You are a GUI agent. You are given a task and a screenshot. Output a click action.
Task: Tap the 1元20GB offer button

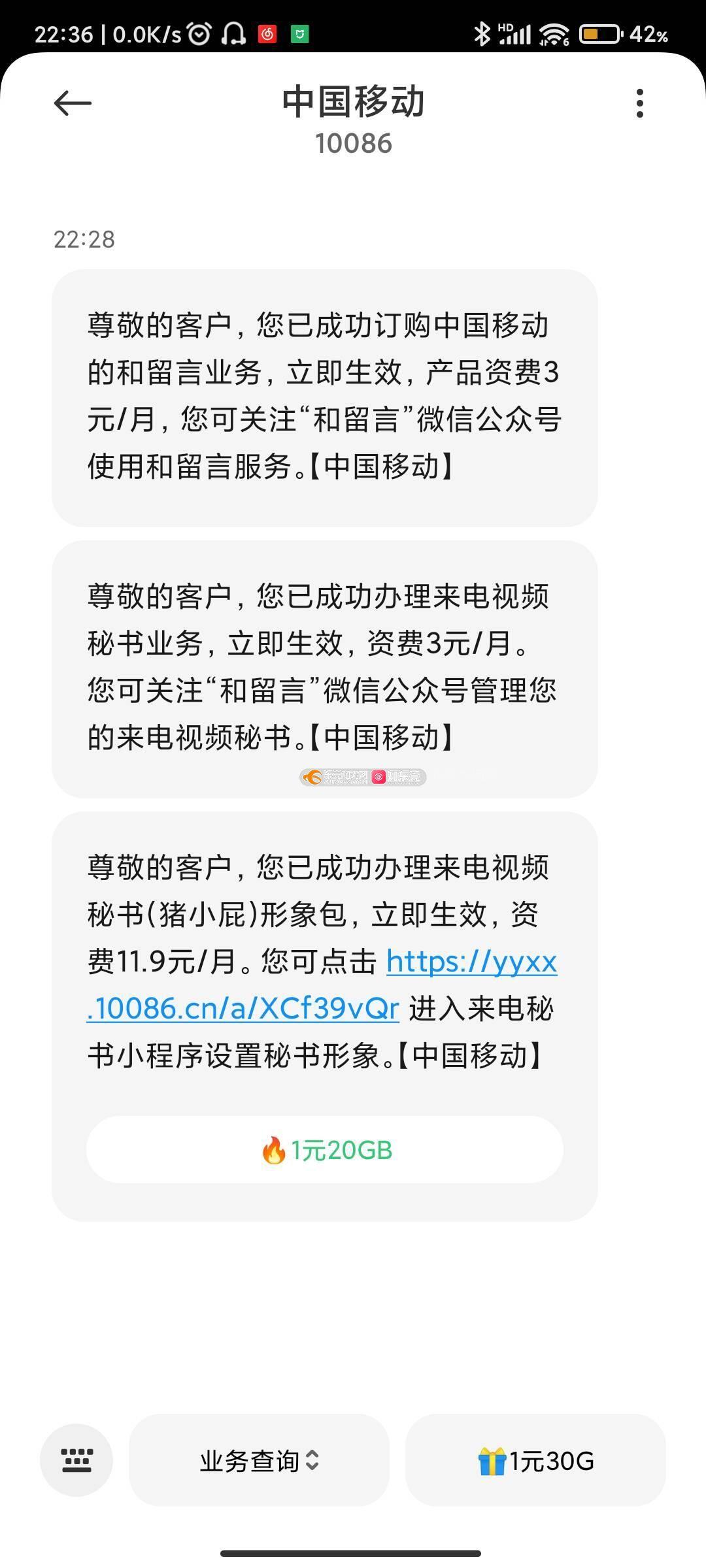pos(325,1150)
